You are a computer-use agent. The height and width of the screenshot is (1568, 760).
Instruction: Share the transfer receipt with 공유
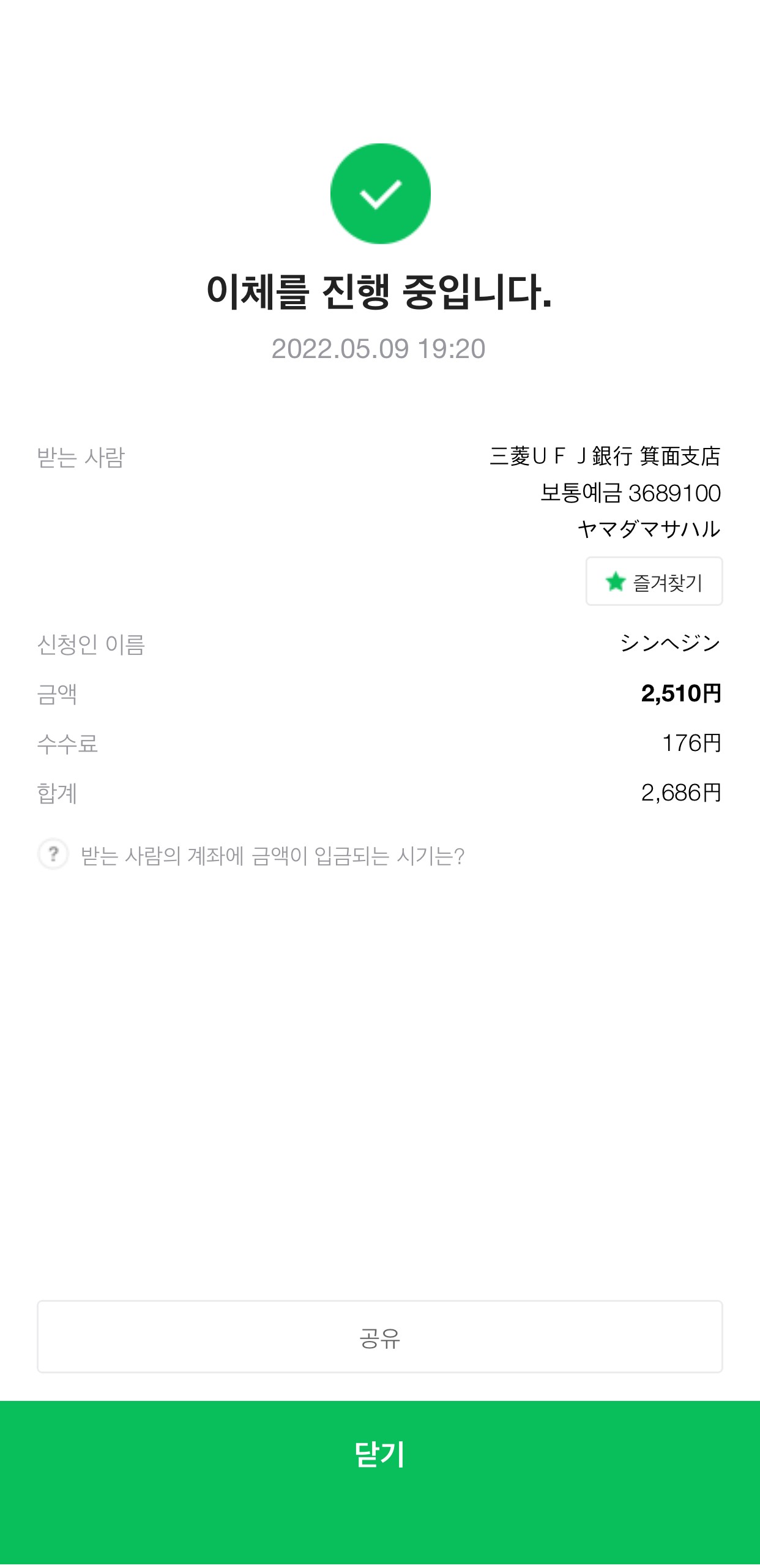(x=380, y=1337)
